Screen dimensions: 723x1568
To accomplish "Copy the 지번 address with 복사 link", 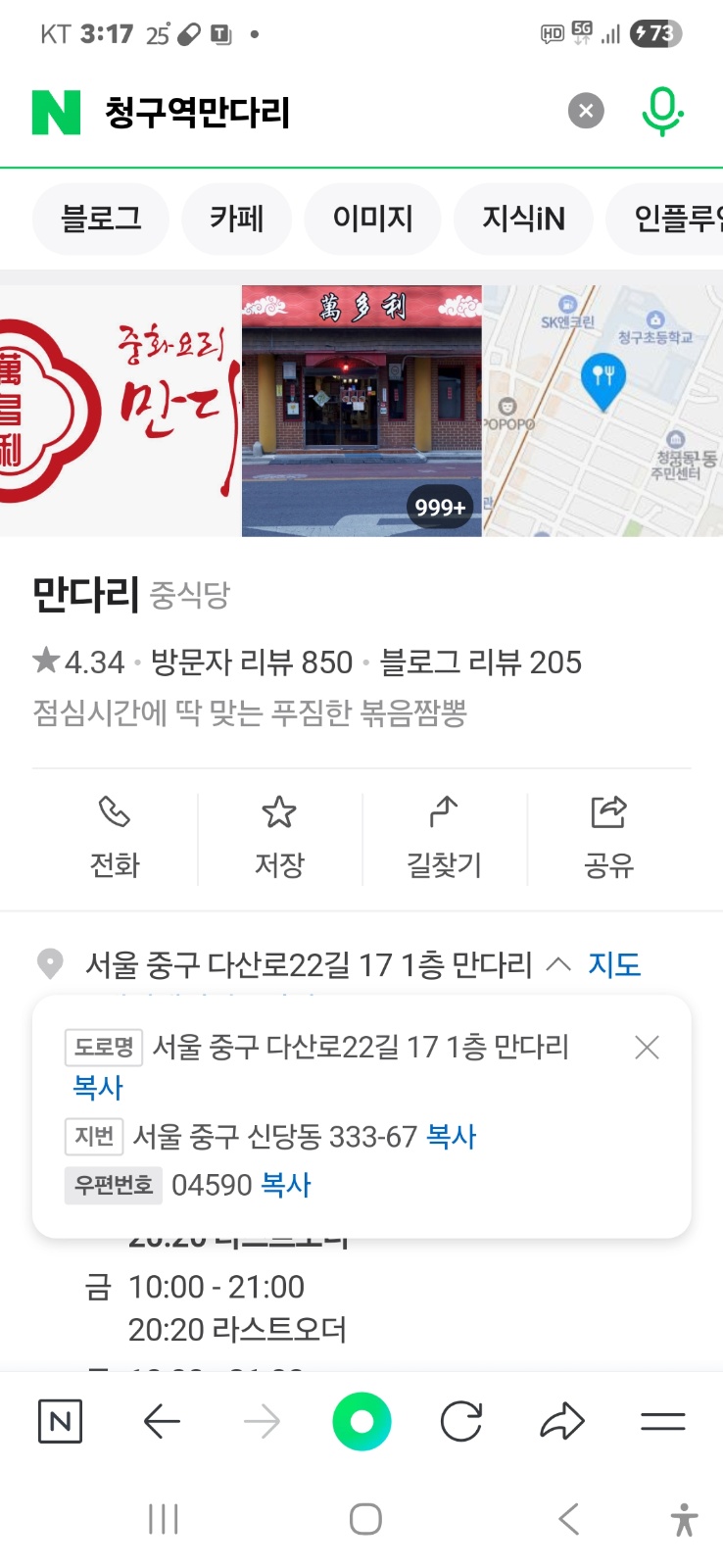I will click(x=449, y=1137).
